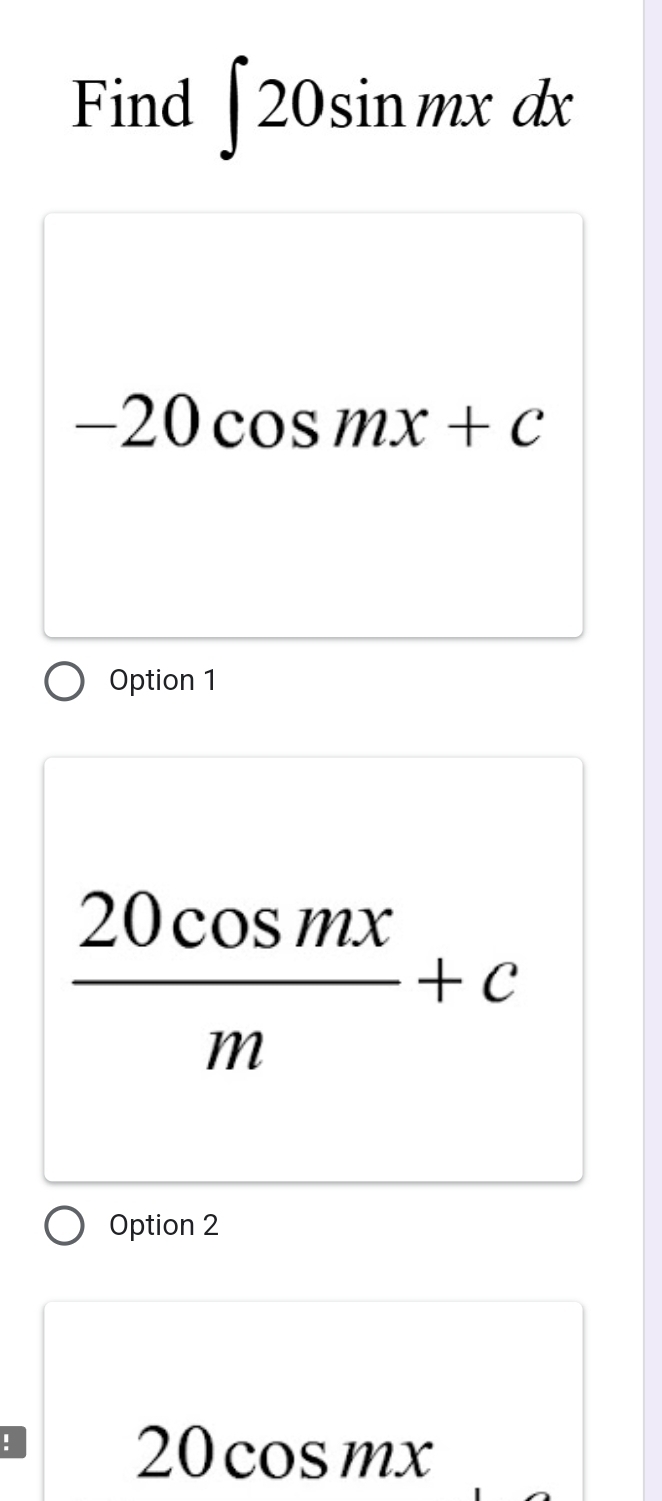Select the Option 2 radio button

[65, 1226]
